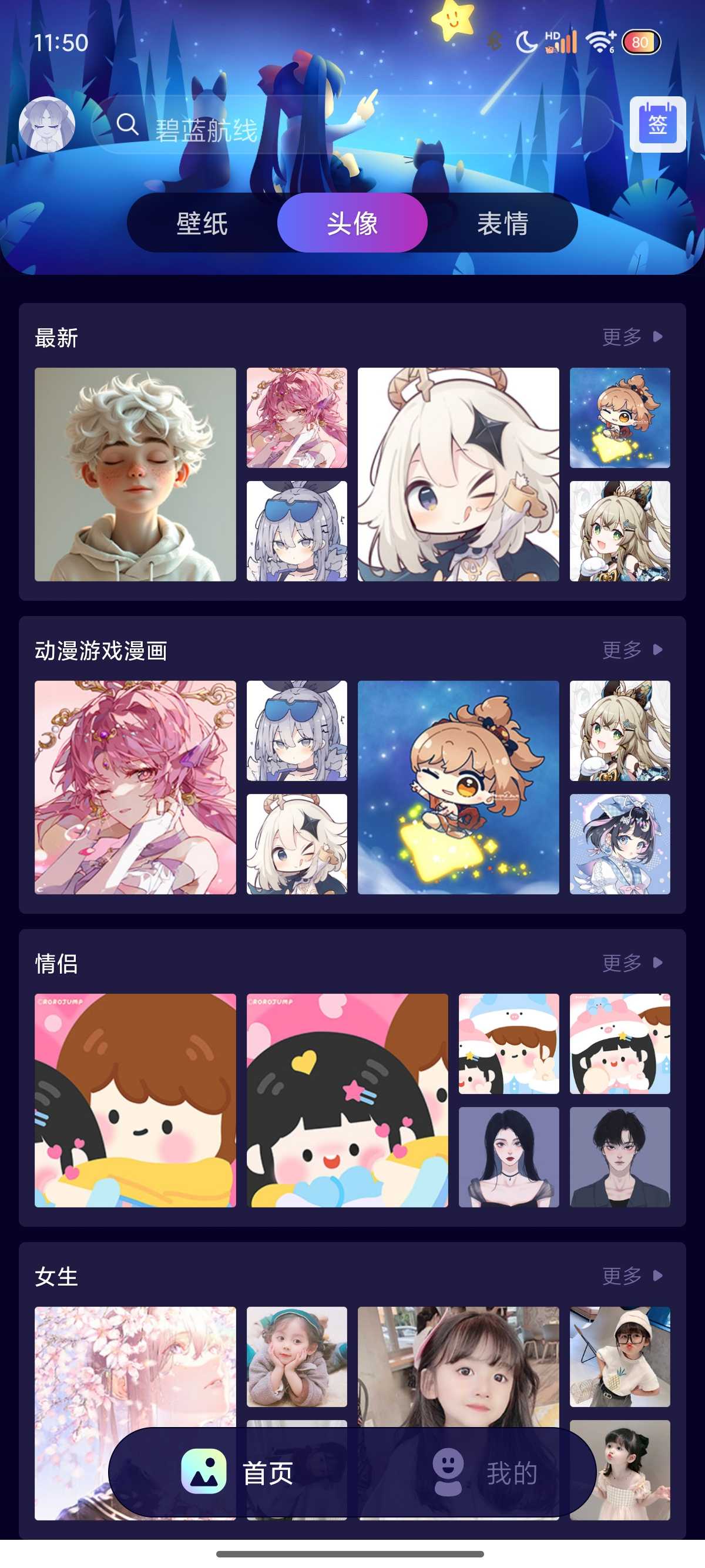Open the white curly-haired boy avatar
The image size is (705, 1568).
point(135,474)
